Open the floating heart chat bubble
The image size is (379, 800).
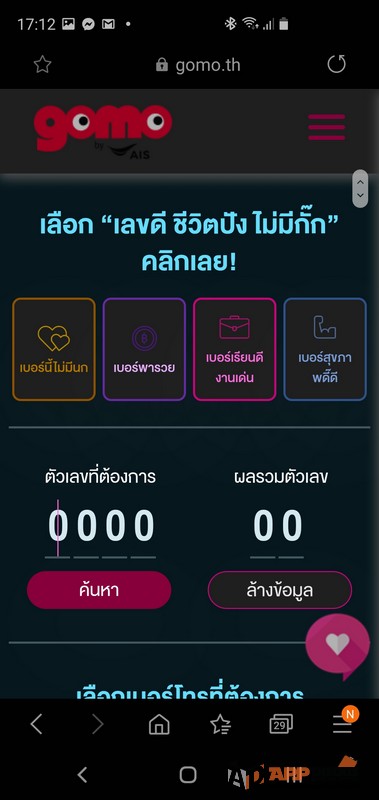(x=338, y=645)
